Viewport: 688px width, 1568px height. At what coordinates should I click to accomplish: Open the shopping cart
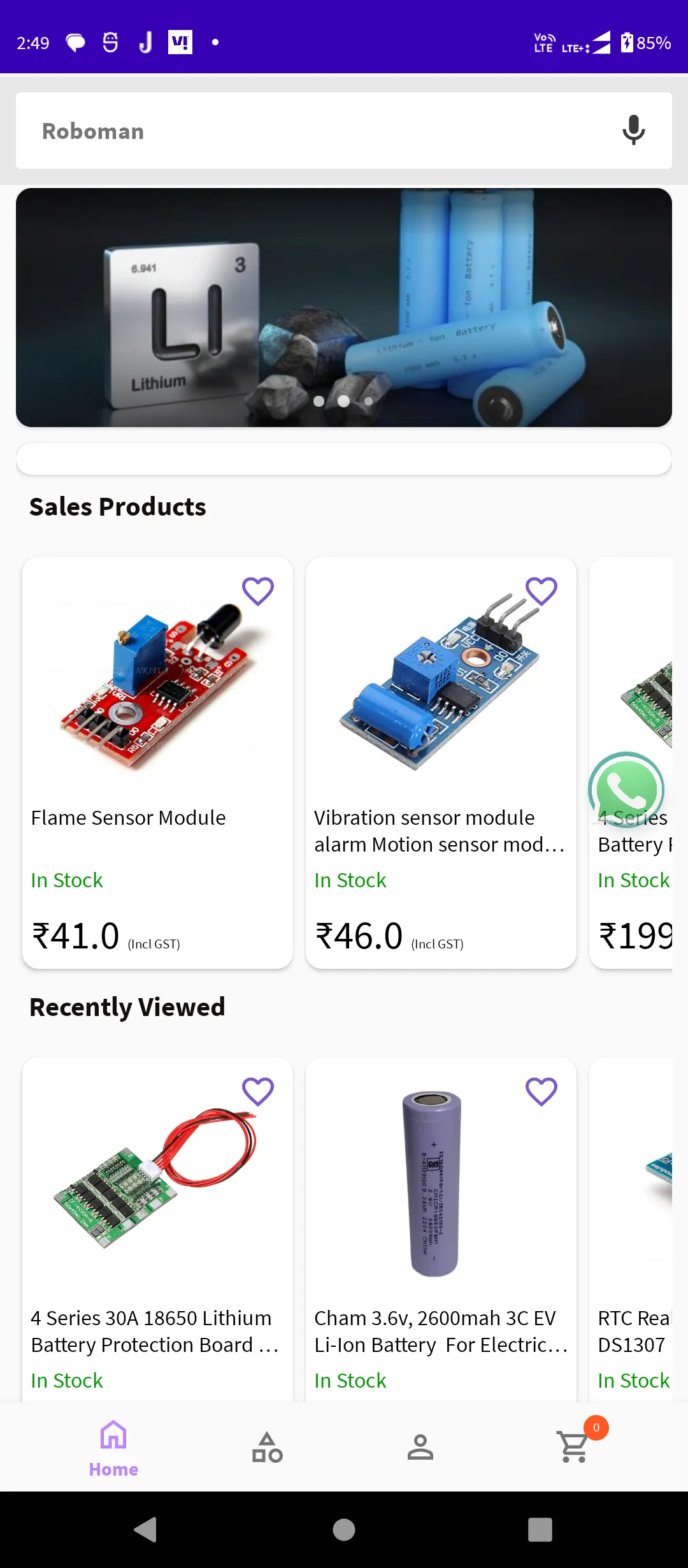coord(574,1448)
